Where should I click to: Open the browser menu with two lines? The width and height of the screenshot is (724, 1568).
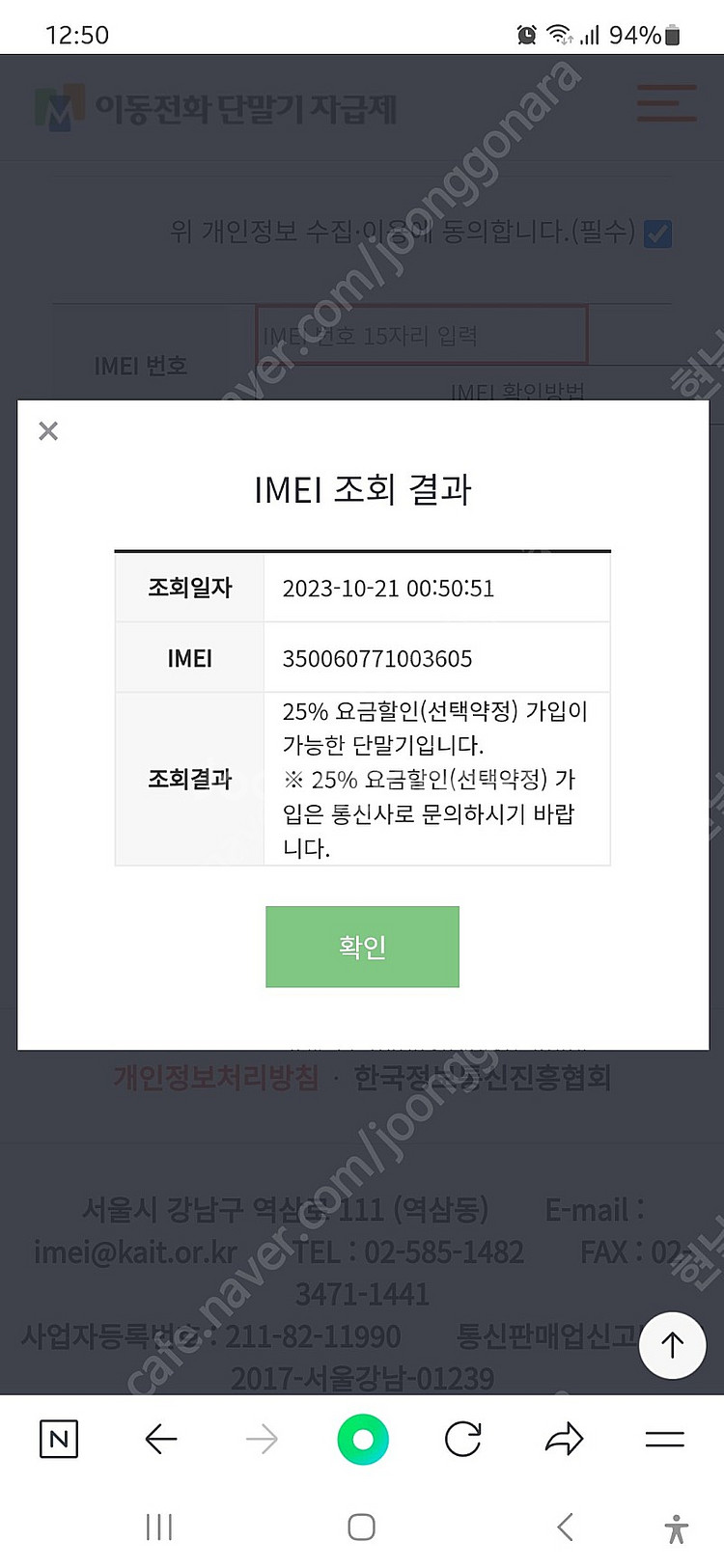pos(664,1440)
